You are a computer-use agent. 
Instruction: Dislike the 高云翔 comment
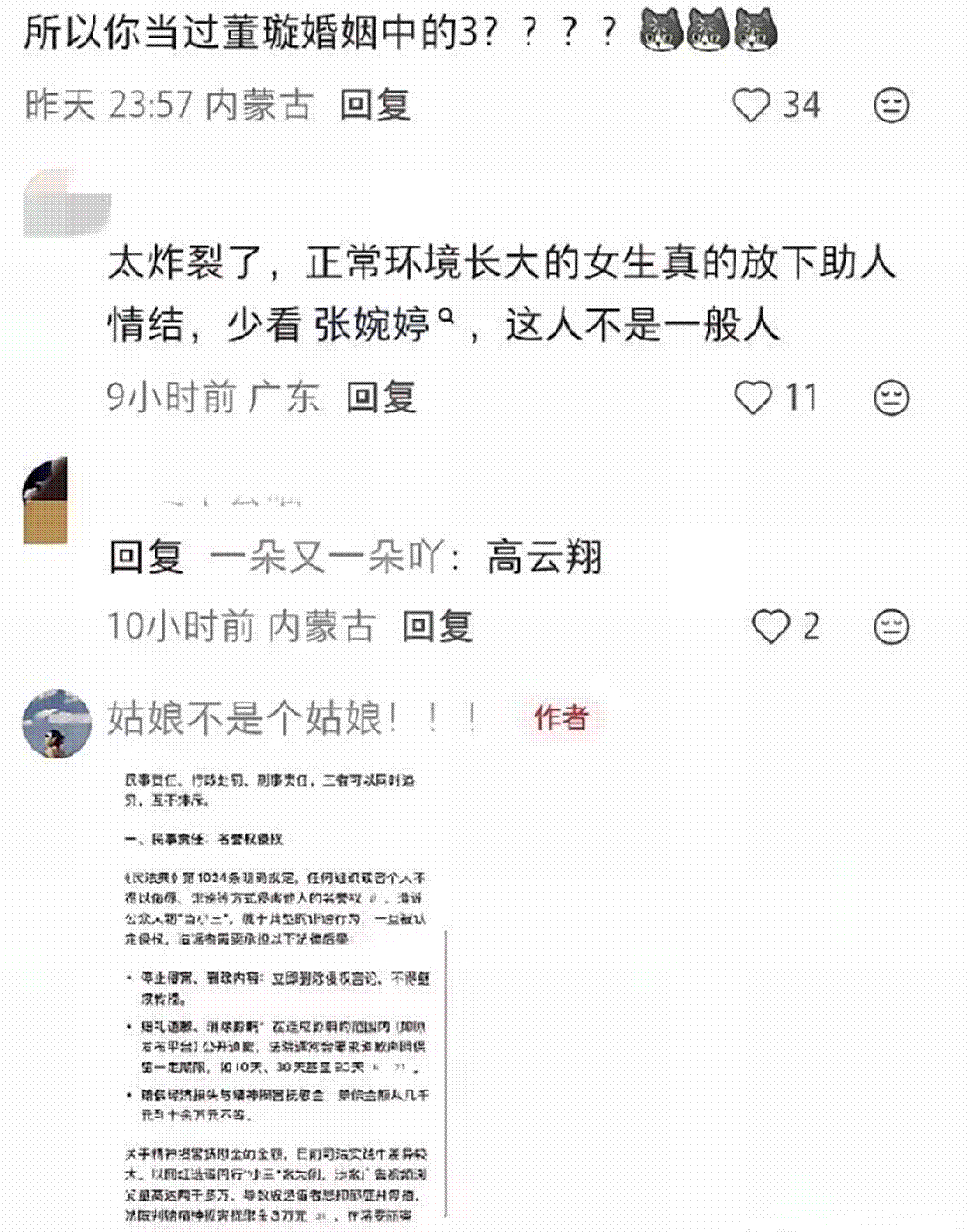(x=891, y=627)
